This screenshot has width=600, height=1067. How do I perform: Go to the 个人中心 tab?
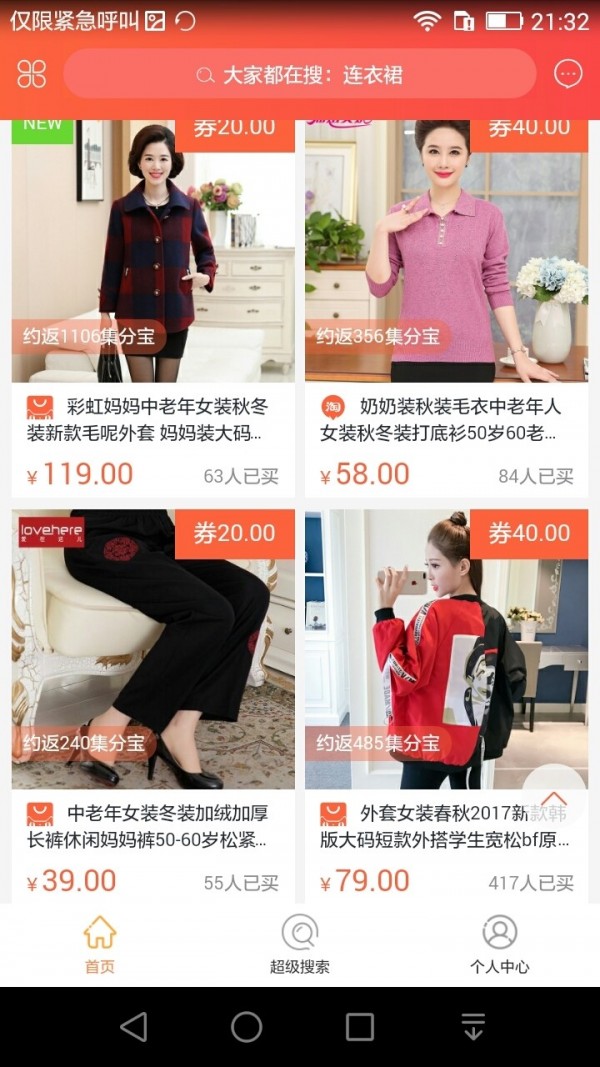point(499,945)
